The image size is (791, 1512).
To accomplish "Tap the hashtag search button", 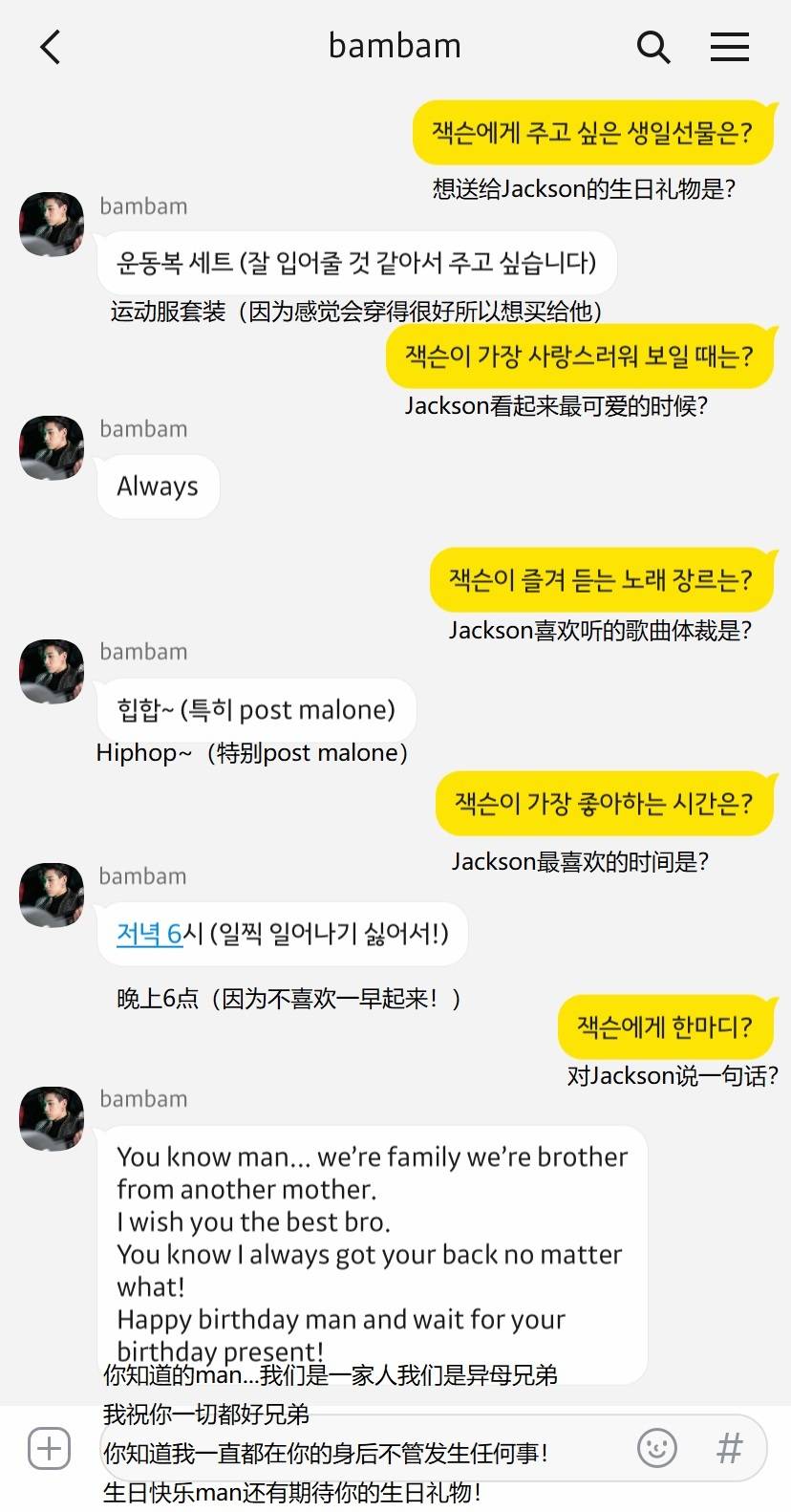I will [x=729, y=1448].
